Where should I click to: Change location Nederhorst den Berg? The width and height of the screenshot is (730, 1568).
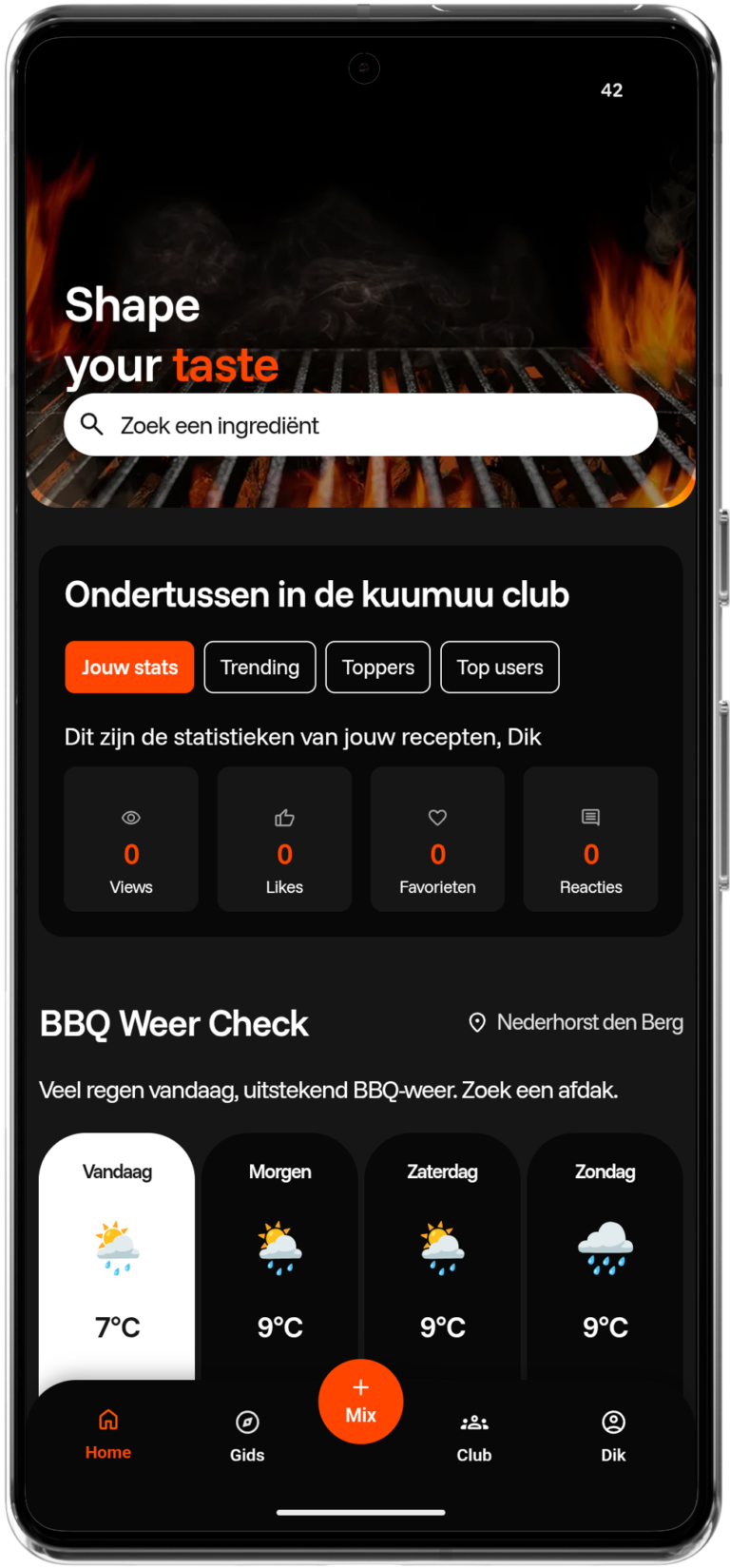[x=576, y=1023]
